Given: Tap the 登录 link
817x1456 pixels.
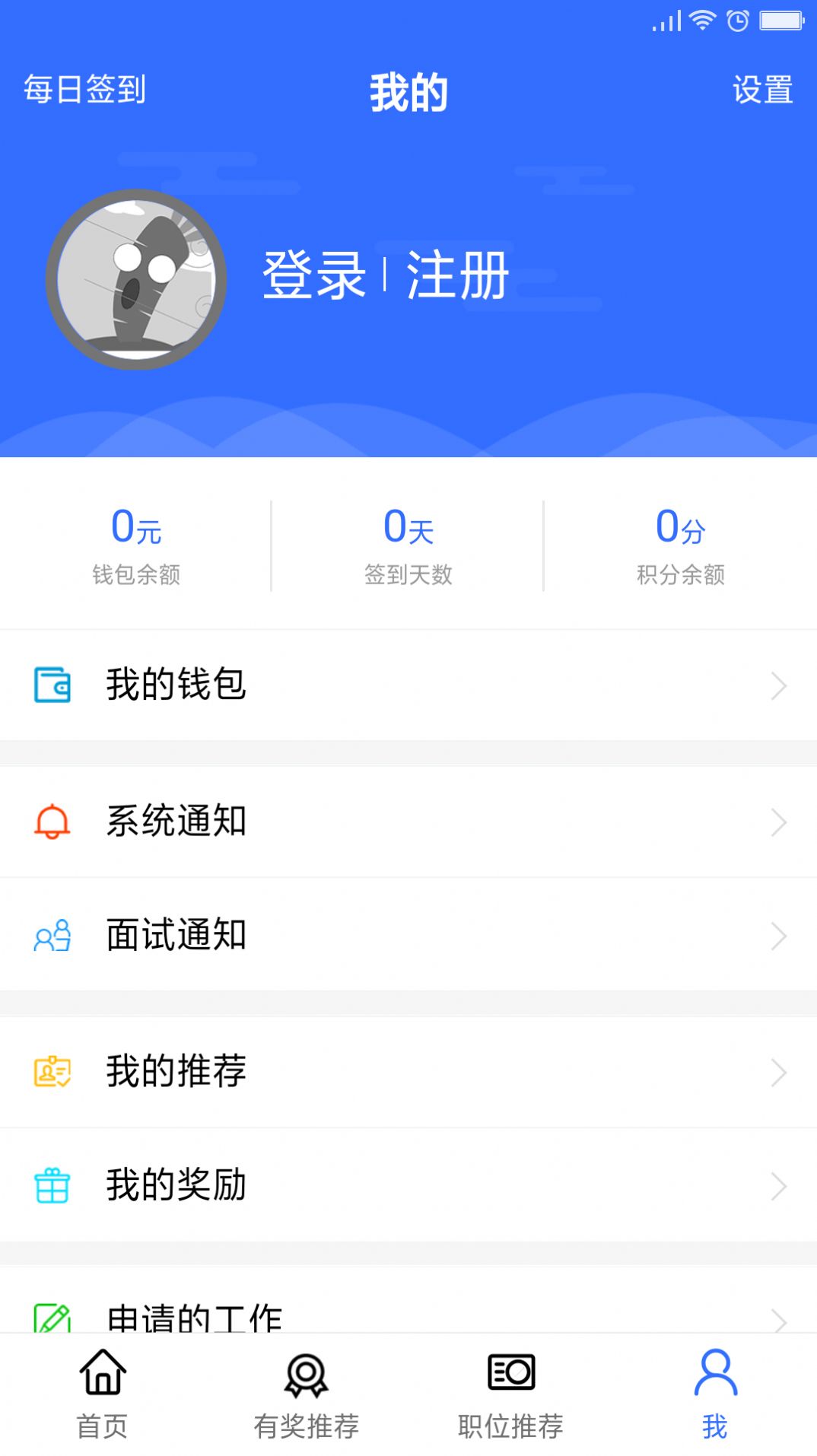Looking at the screenshot, I should pos(316,278).
